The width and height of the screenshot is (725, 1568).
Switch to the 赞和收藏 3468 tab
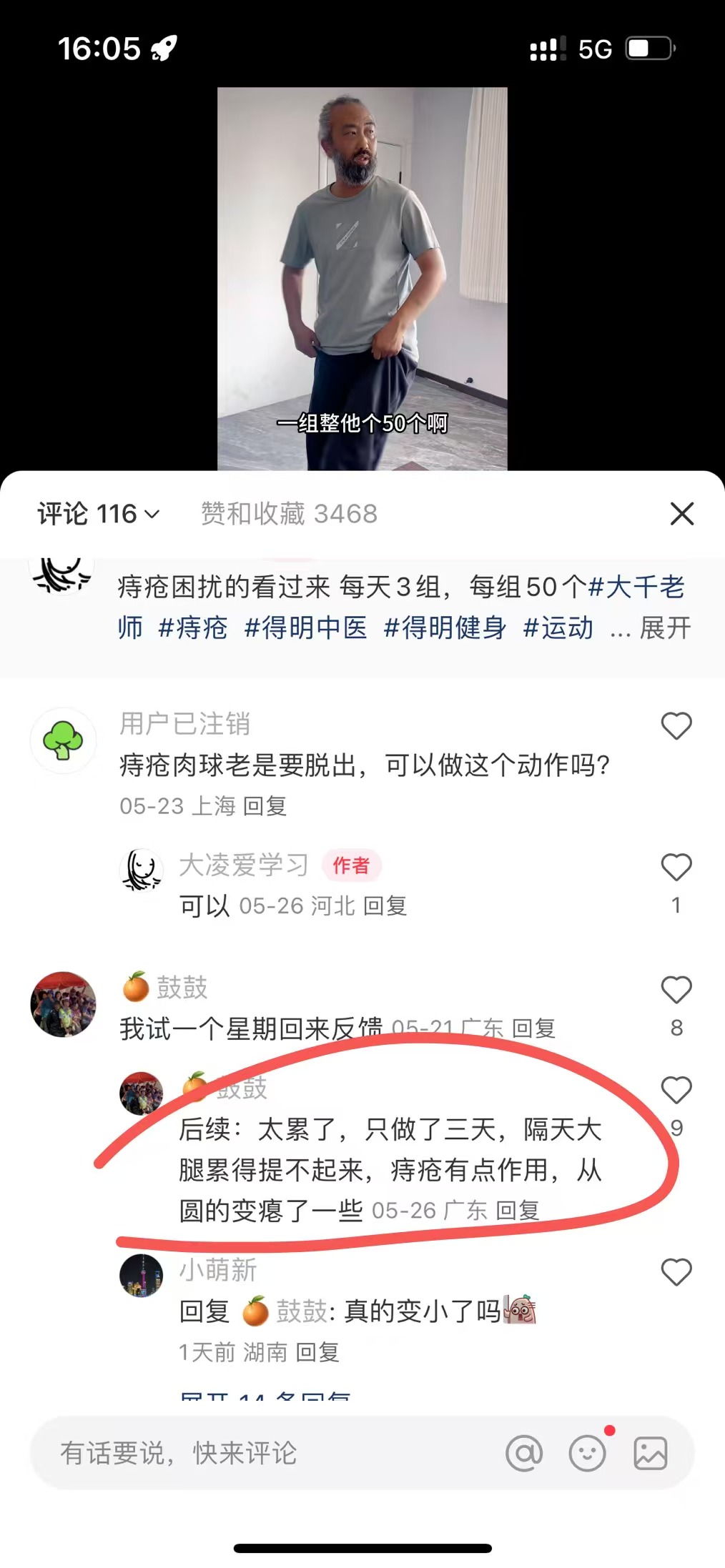click(x=289, y=514)
